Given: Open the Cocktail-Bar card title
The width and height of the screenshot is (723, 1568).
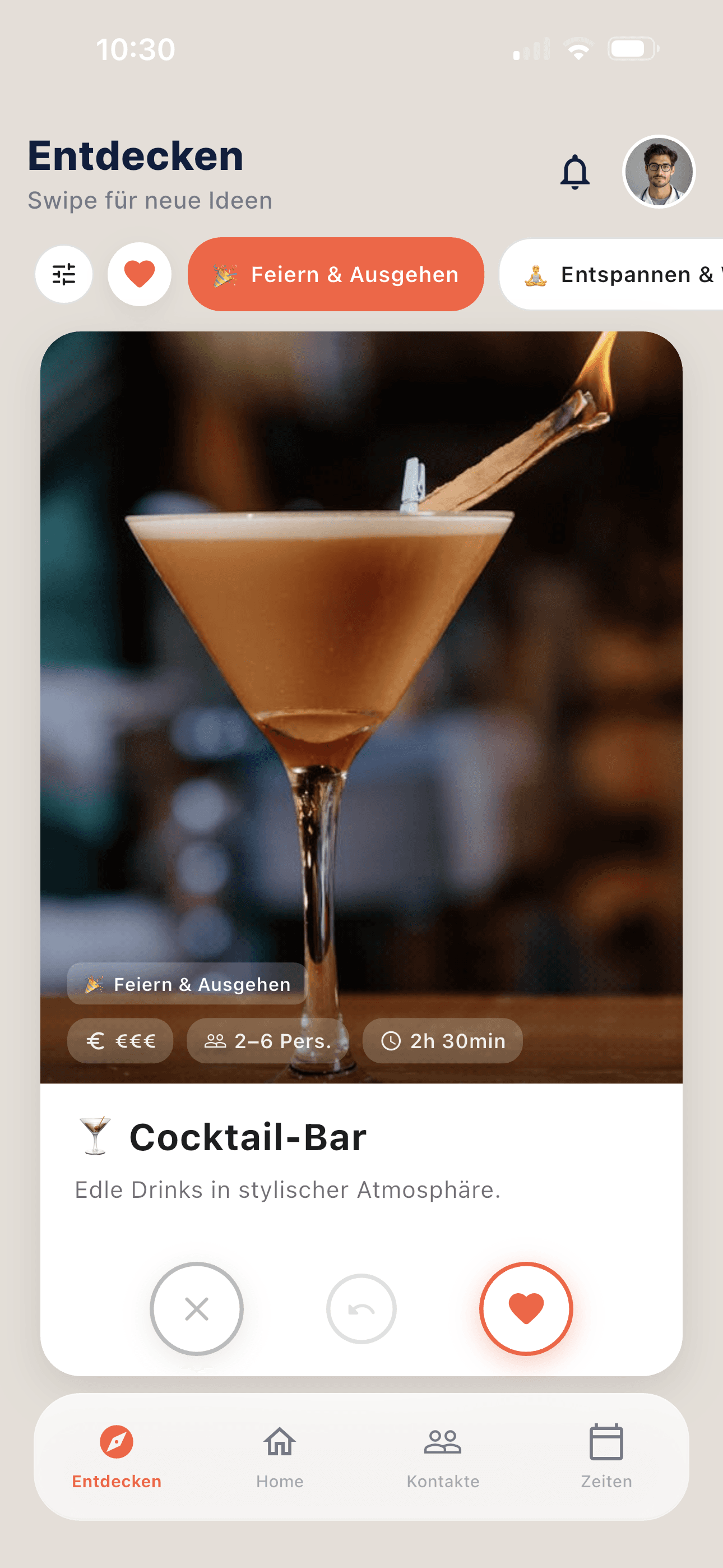Looking at the screenshot, I should 247,1133.
